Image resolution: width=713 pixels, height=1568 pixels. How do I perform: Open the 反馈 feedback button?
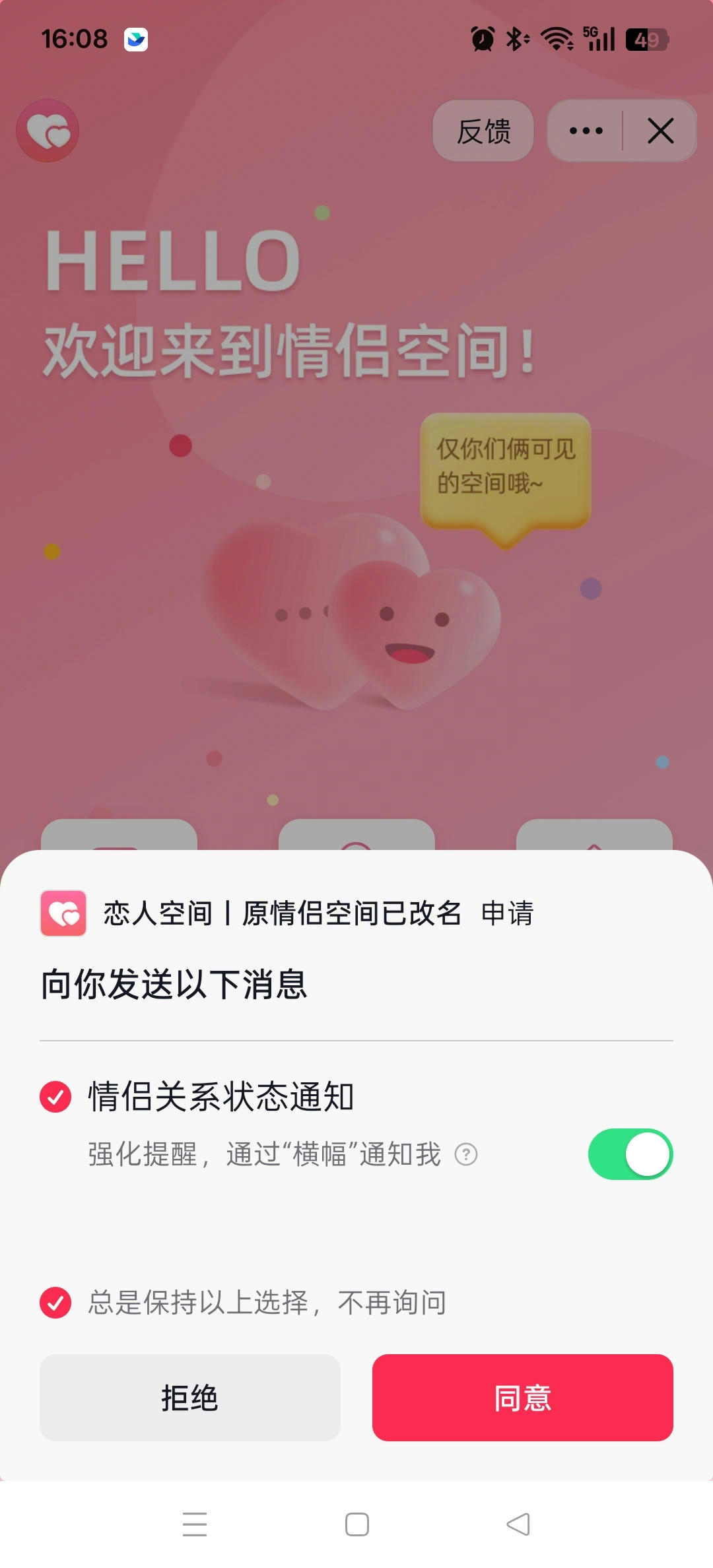483,131
